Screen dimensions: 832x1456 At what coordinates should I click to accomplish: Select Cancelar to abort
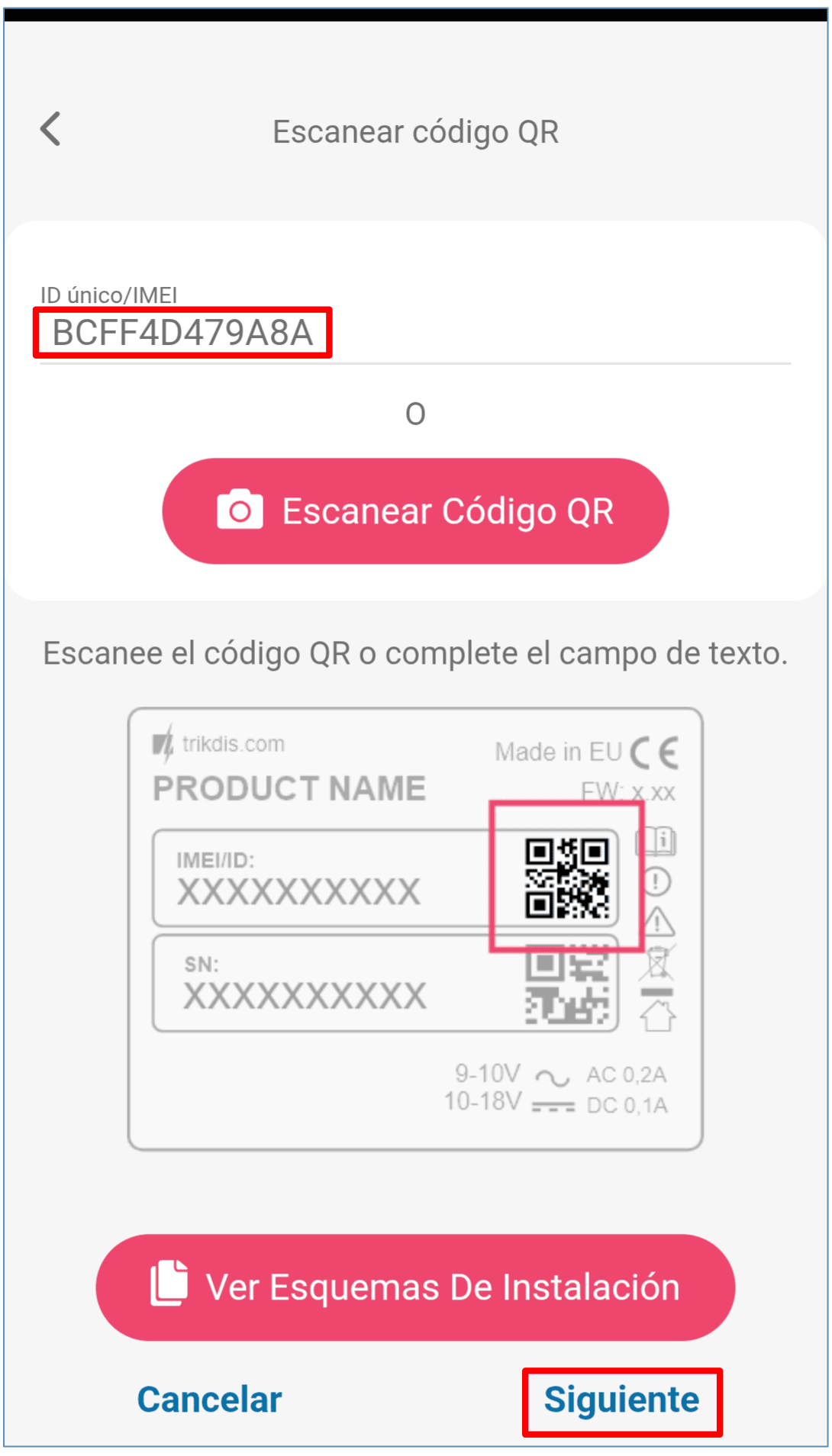click(209, 1400)
